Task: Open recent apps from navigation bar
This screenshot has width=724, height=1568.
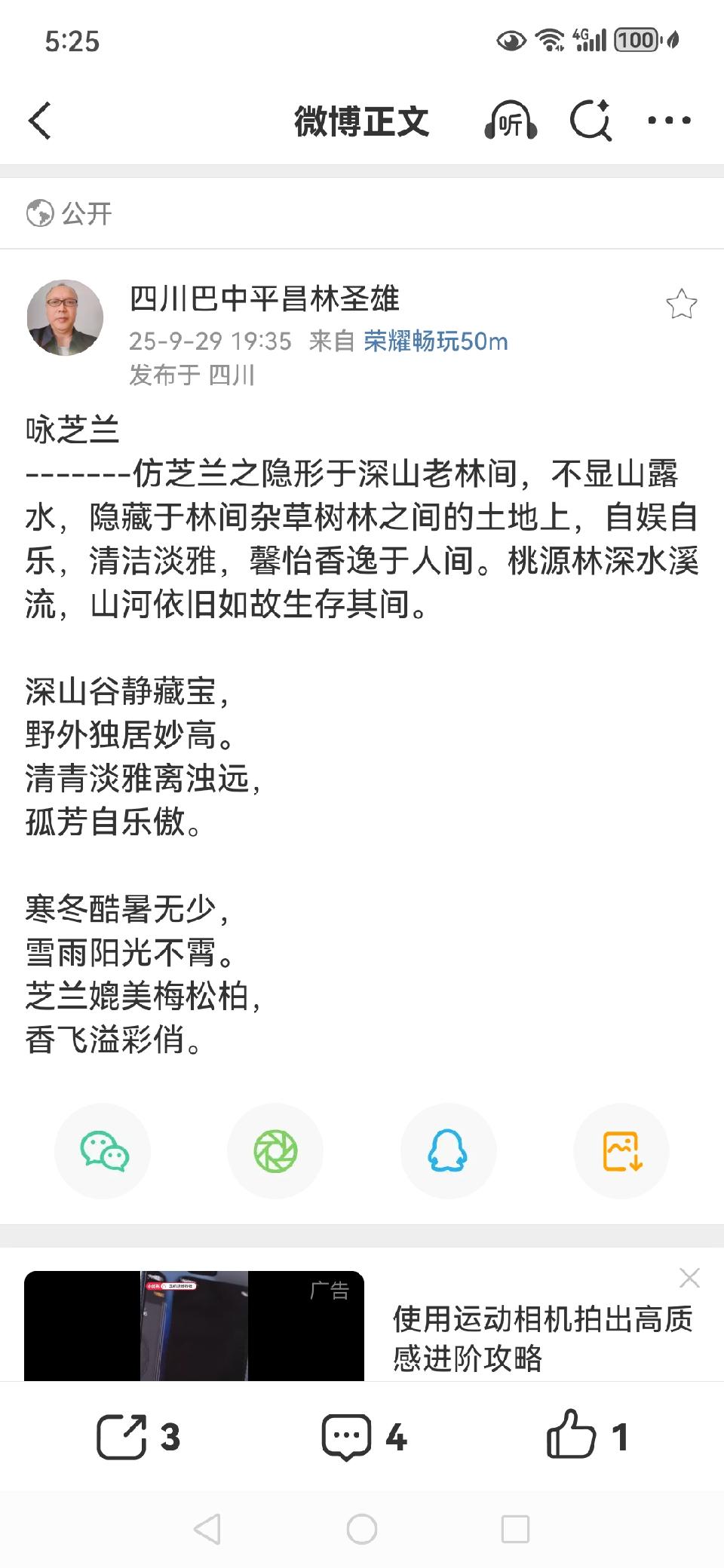Action: [515, 1529]
